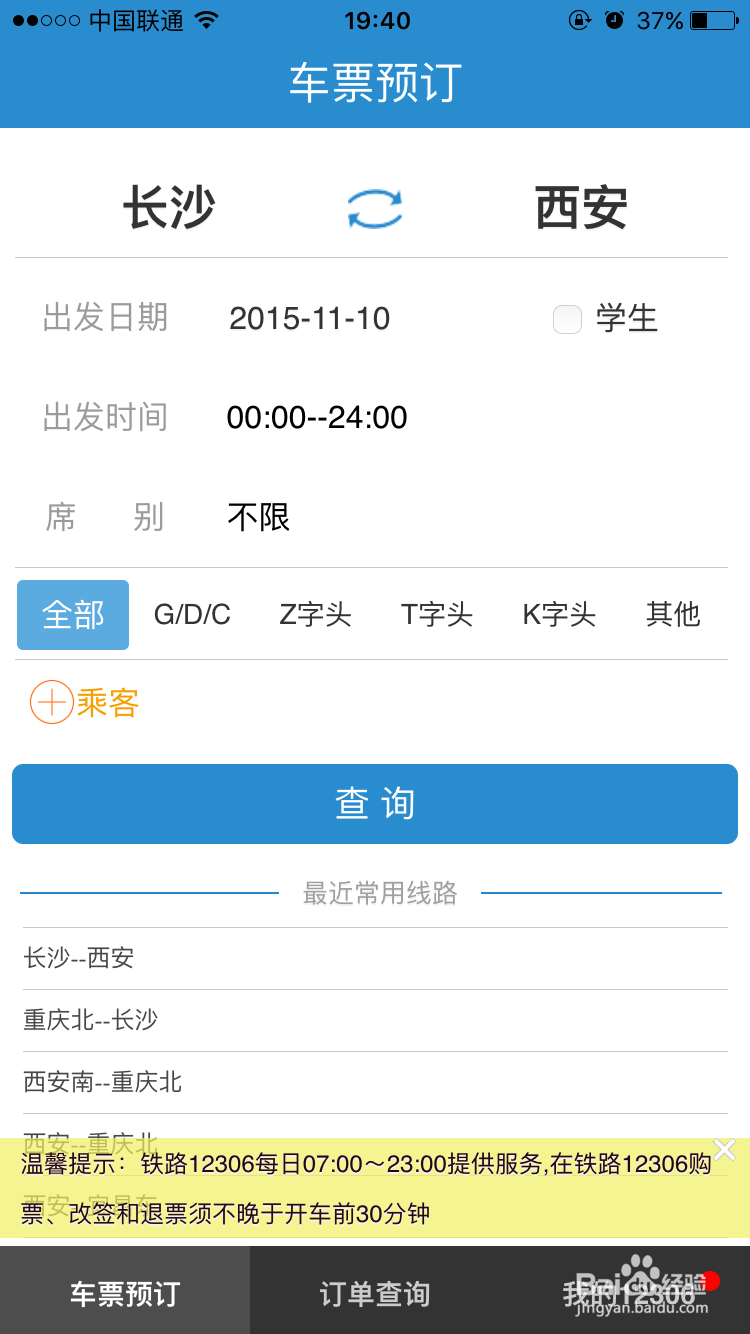Screen dimensions: 750x1334
Task: Swap departure and arrival stations
Action: [x=375, y=209]
